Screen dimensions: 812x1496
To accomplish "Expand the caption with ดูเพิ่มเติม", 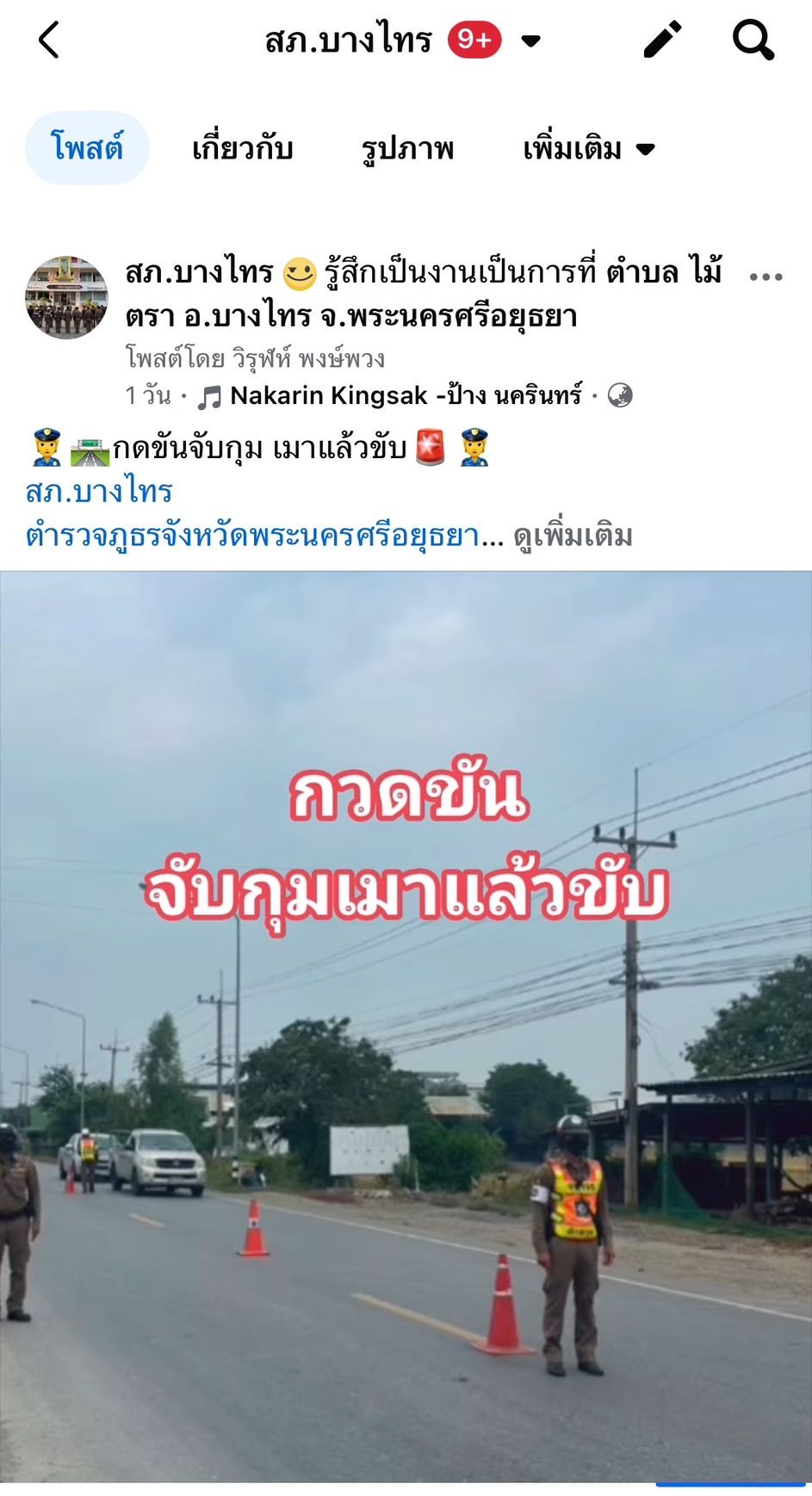I will (573, 536).
